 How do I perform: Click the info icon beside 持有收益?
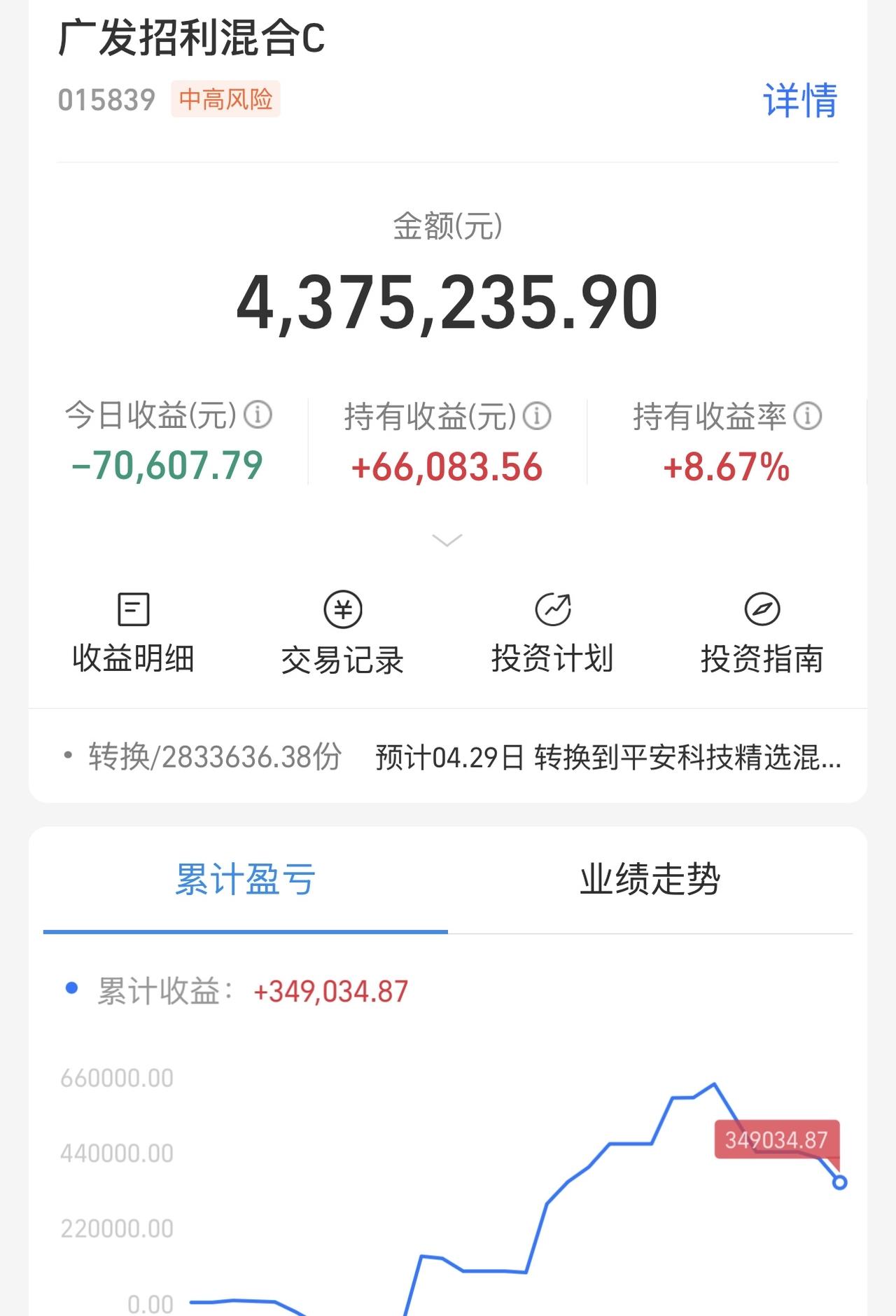(537, 416)
